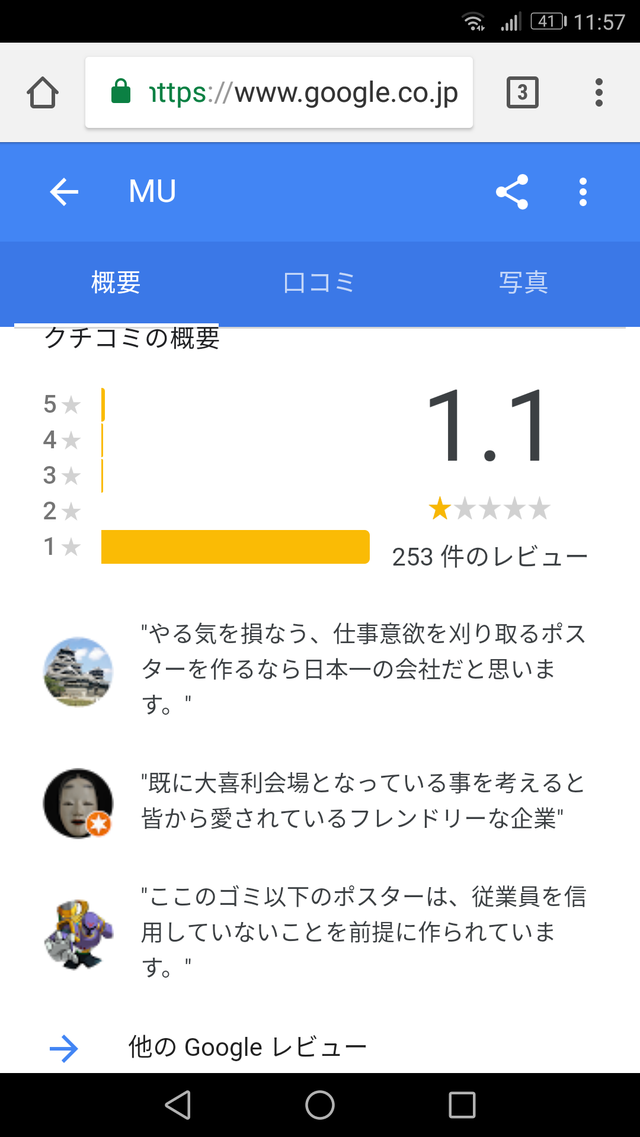Screen dimensions: 640x1137
Task: Switch to the 写真 tab
Action: click(523, 283)
